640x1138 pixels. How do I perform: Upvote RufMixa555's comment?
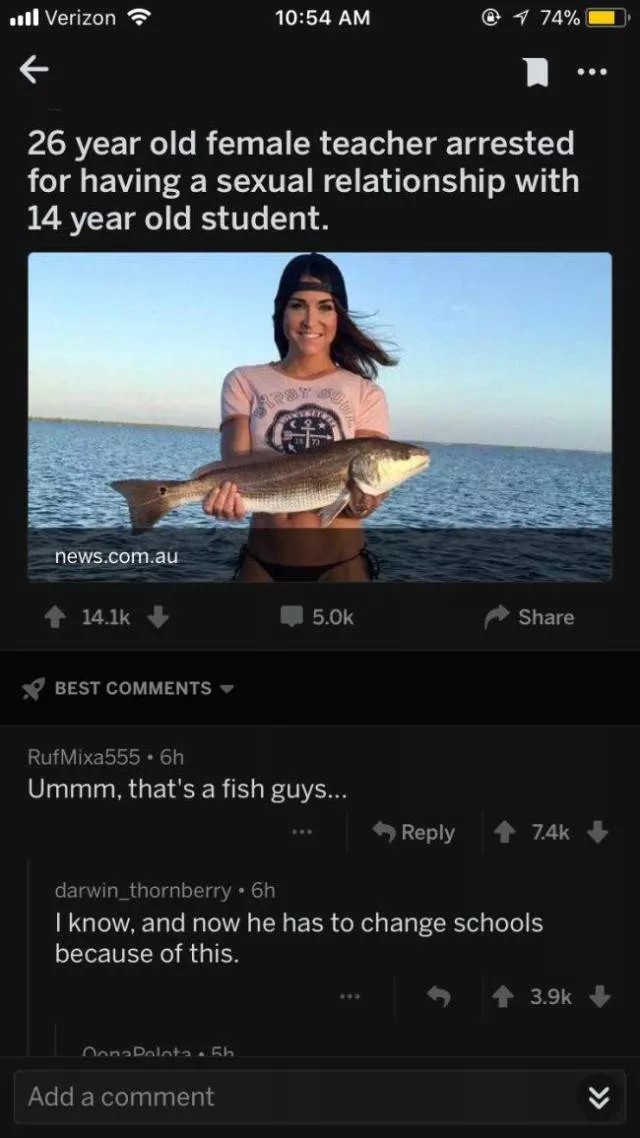[x=505, y=832]
